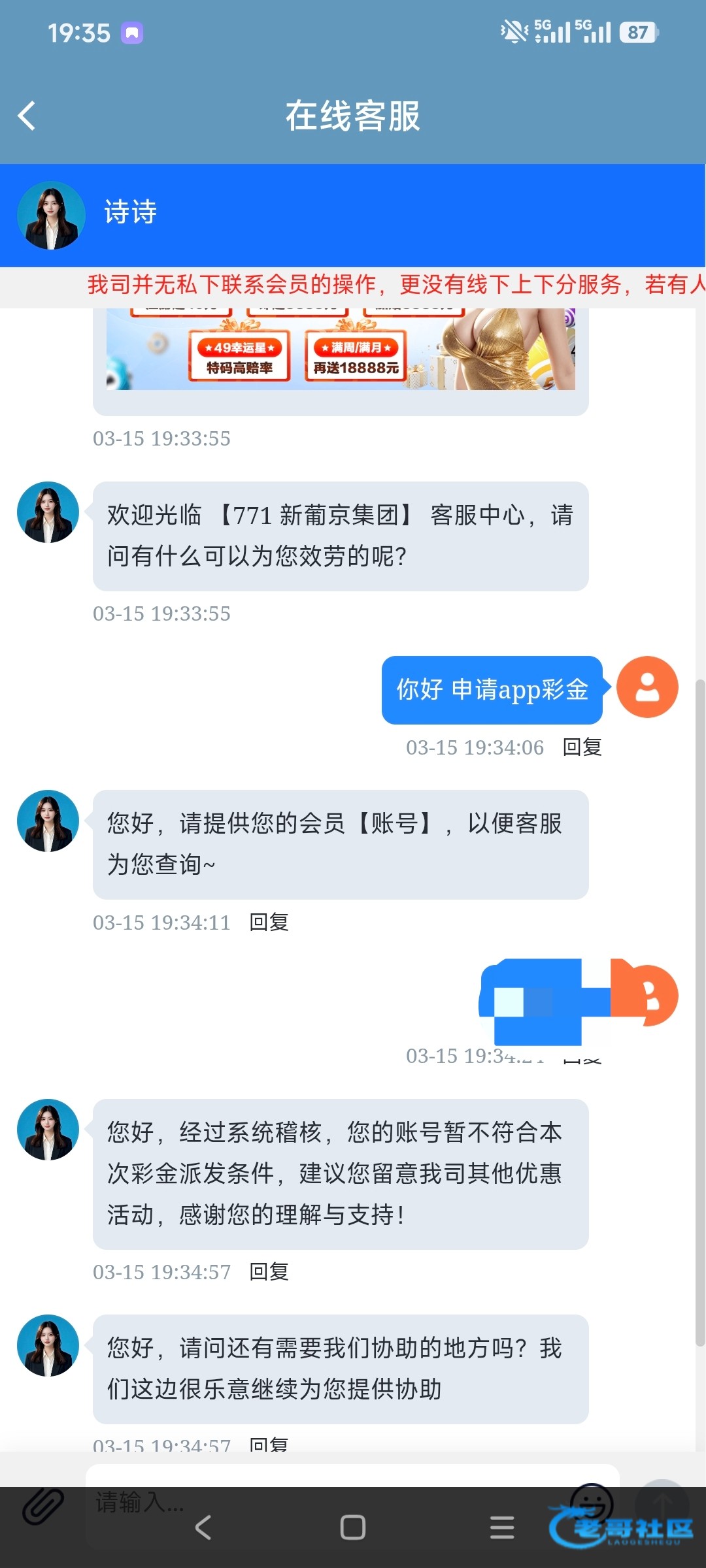Tap the system home button
This screenshot has width=706, height=1568.
click(353, 1527)
